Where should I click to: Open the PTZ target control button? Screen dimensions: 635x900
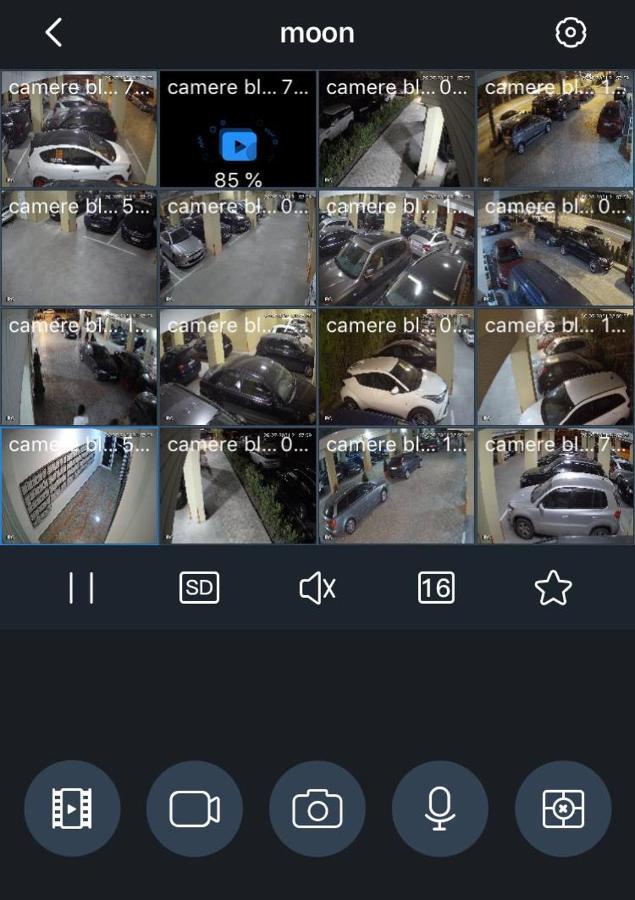[563, 808]
